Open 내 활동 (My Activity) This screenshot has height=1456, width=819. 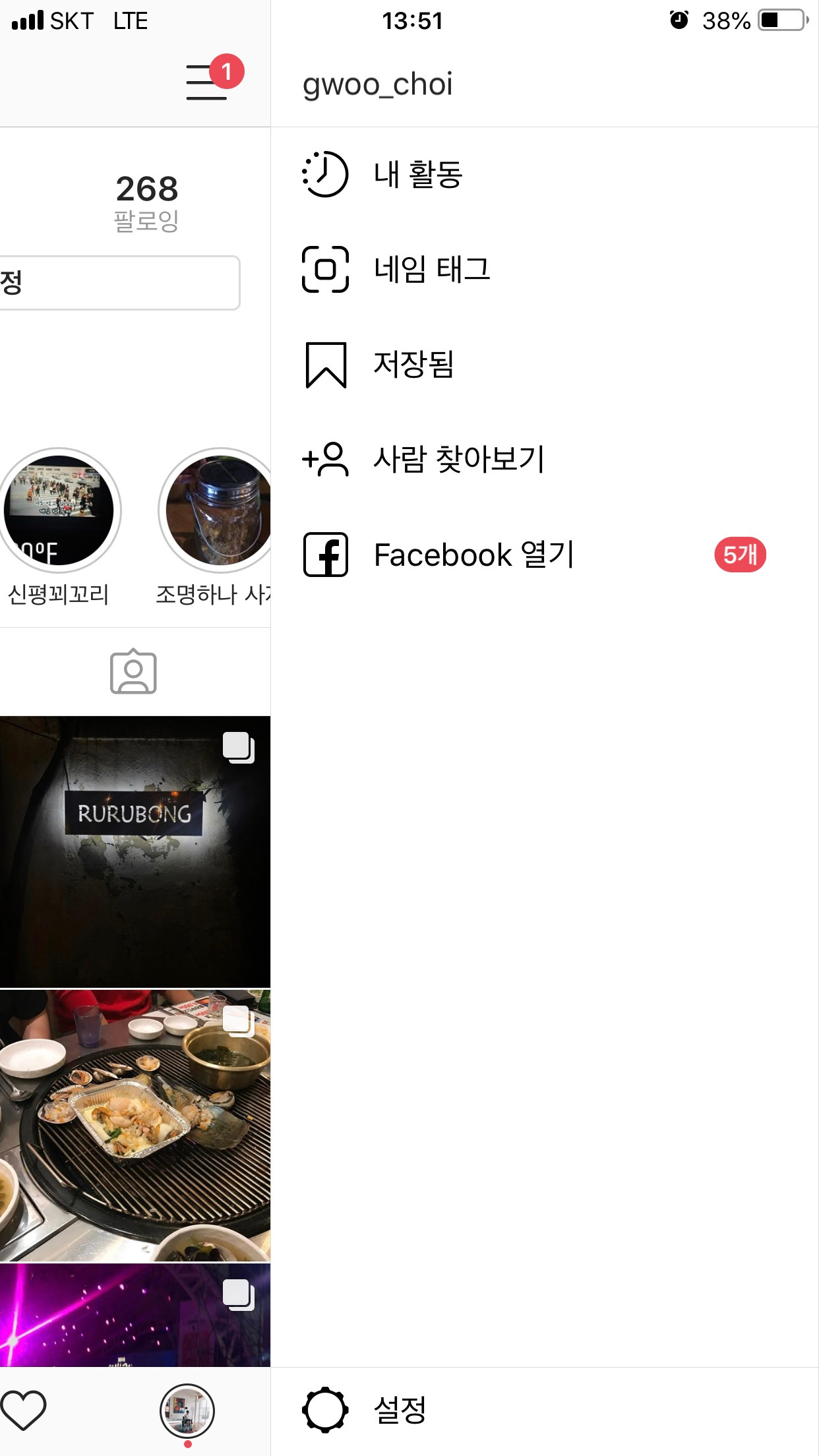pos(419,173)
